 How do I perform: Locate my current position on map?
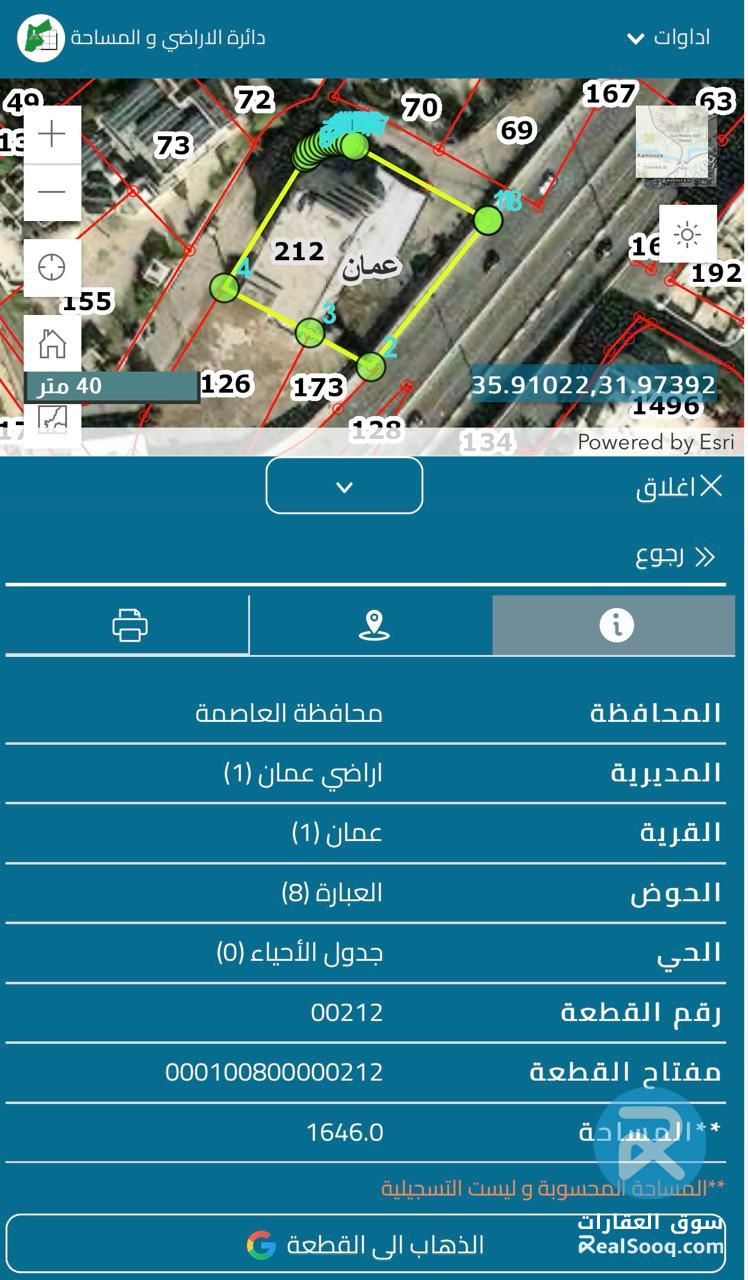pyautogui.click(x=52, y=268)
